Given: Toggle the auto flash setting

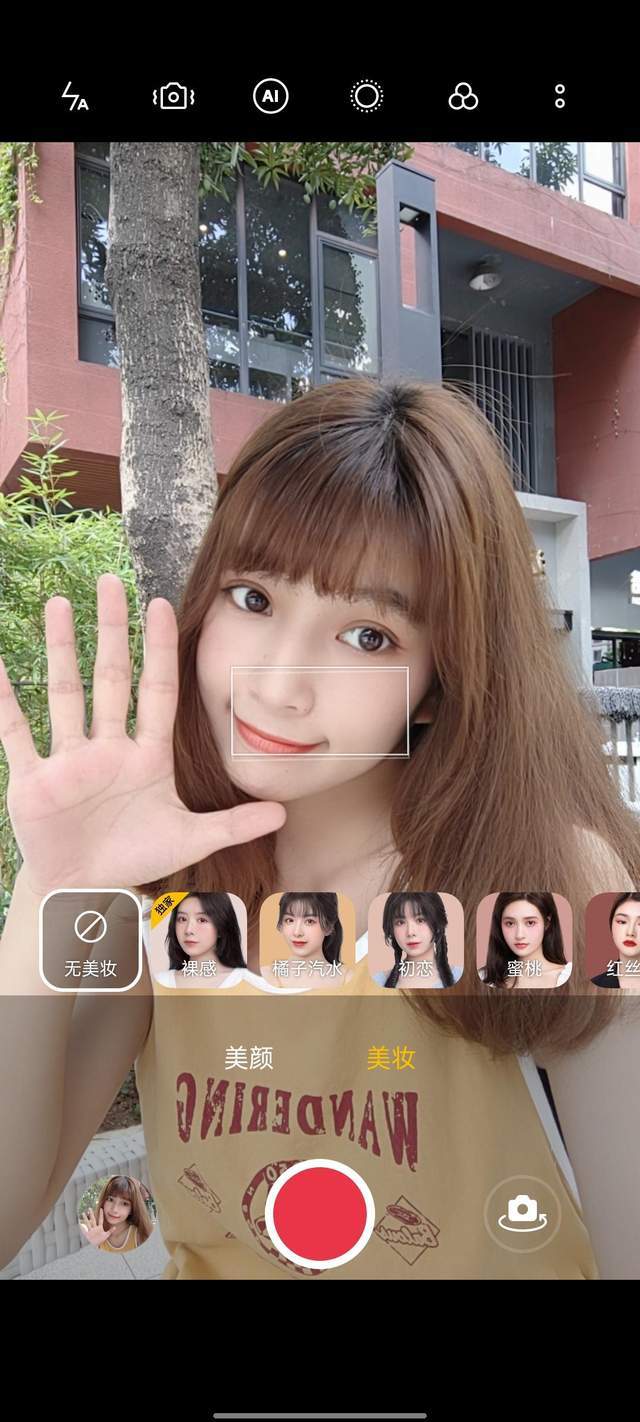Looking at the screenshot, I should (x=74, y=96).
